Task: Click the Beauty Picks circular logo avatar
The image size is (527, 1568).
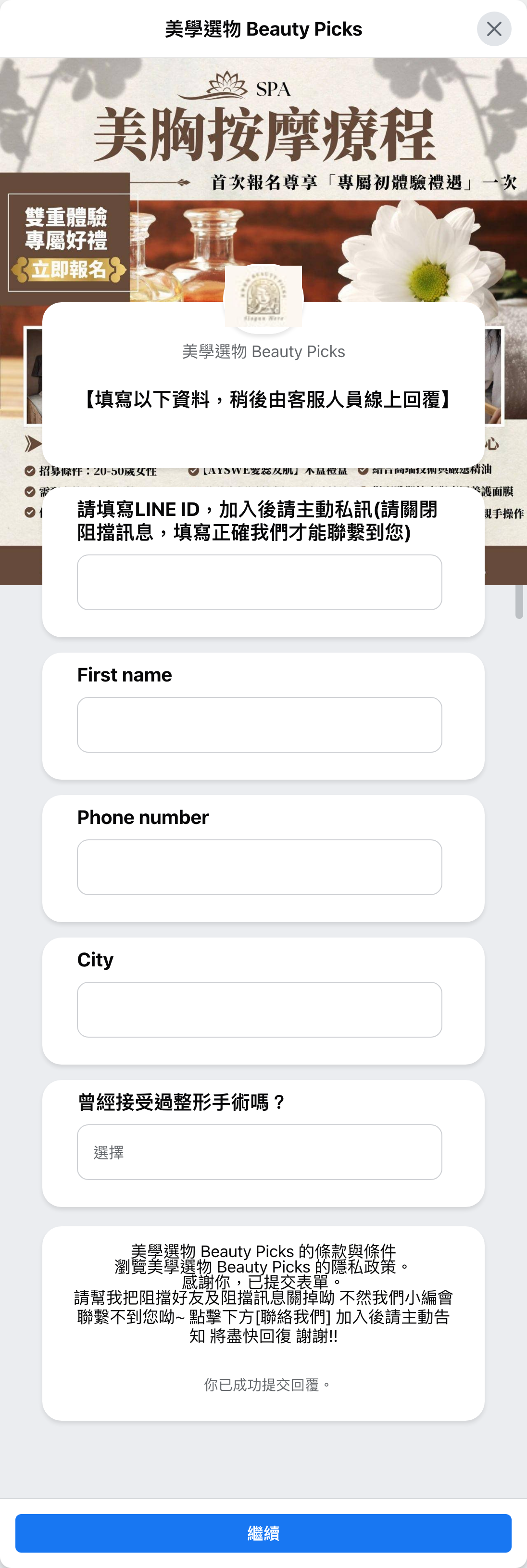Action: point(263,297)
